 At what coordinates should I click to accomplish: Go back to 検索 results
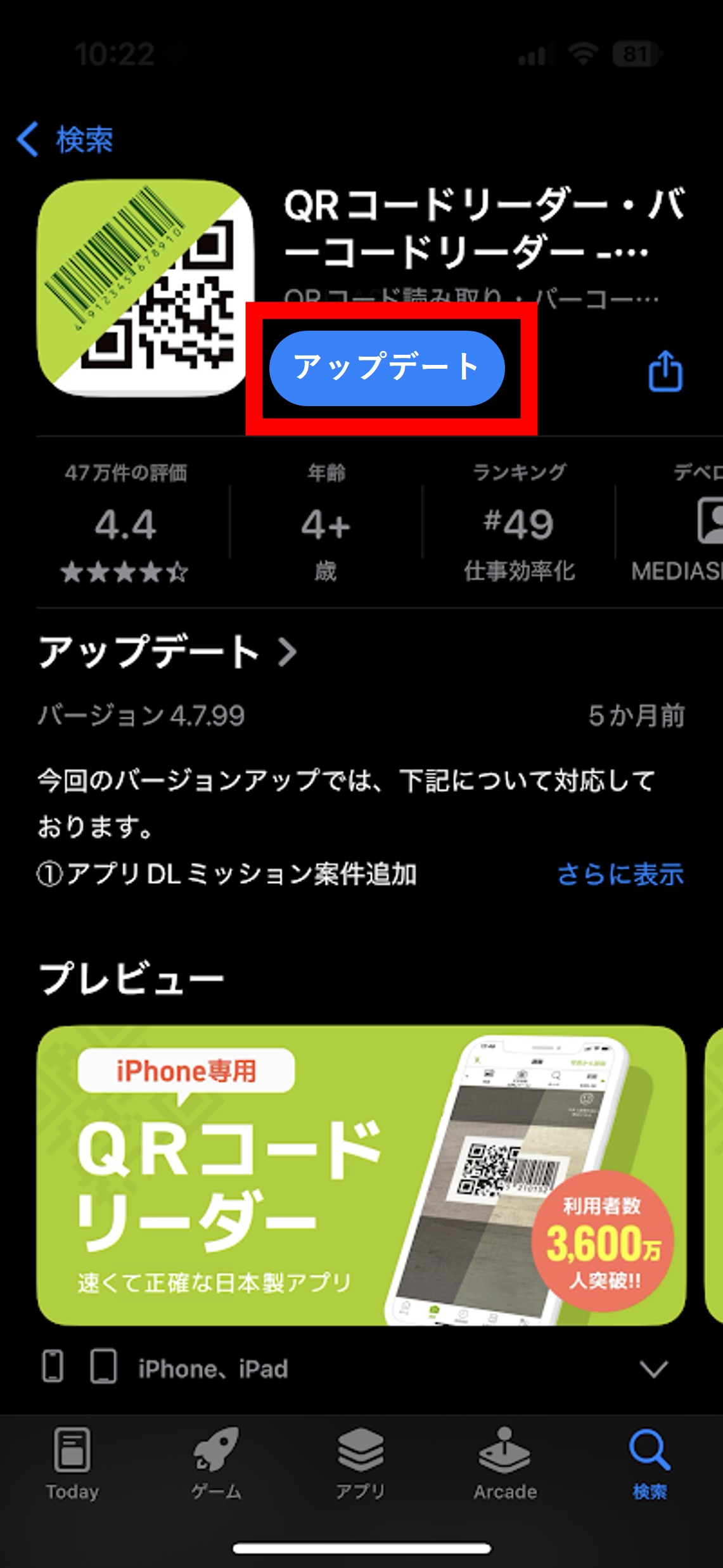[65, 139]
